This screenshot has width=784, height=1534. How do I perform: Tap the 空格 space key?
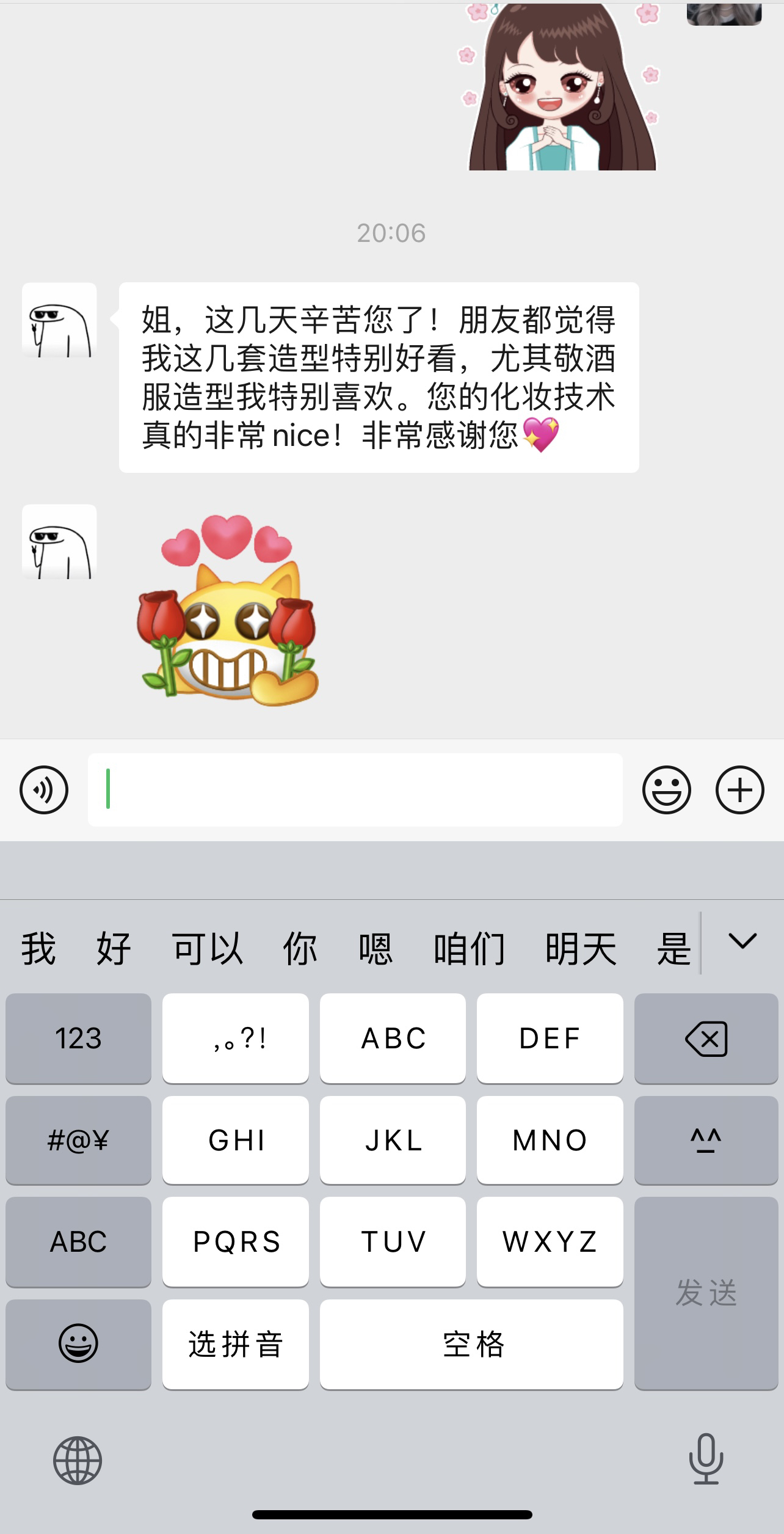[471, 1344]
